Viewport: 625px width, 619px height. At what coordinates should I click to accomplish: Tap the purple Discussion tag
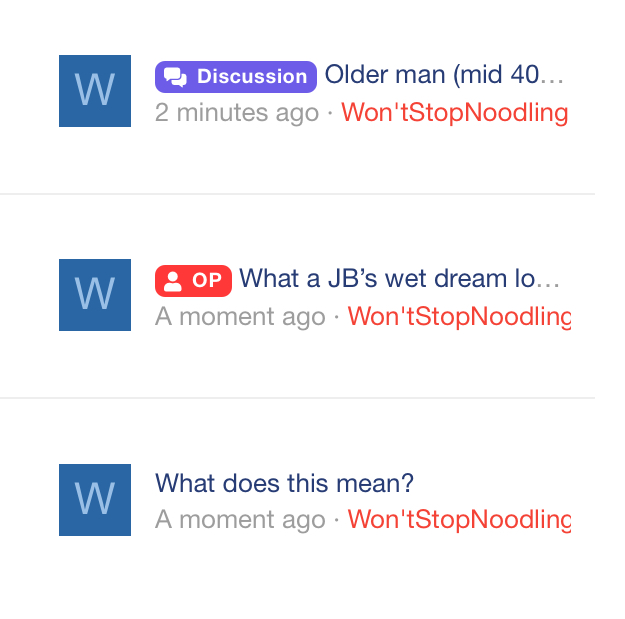click(x=236, y=77)
